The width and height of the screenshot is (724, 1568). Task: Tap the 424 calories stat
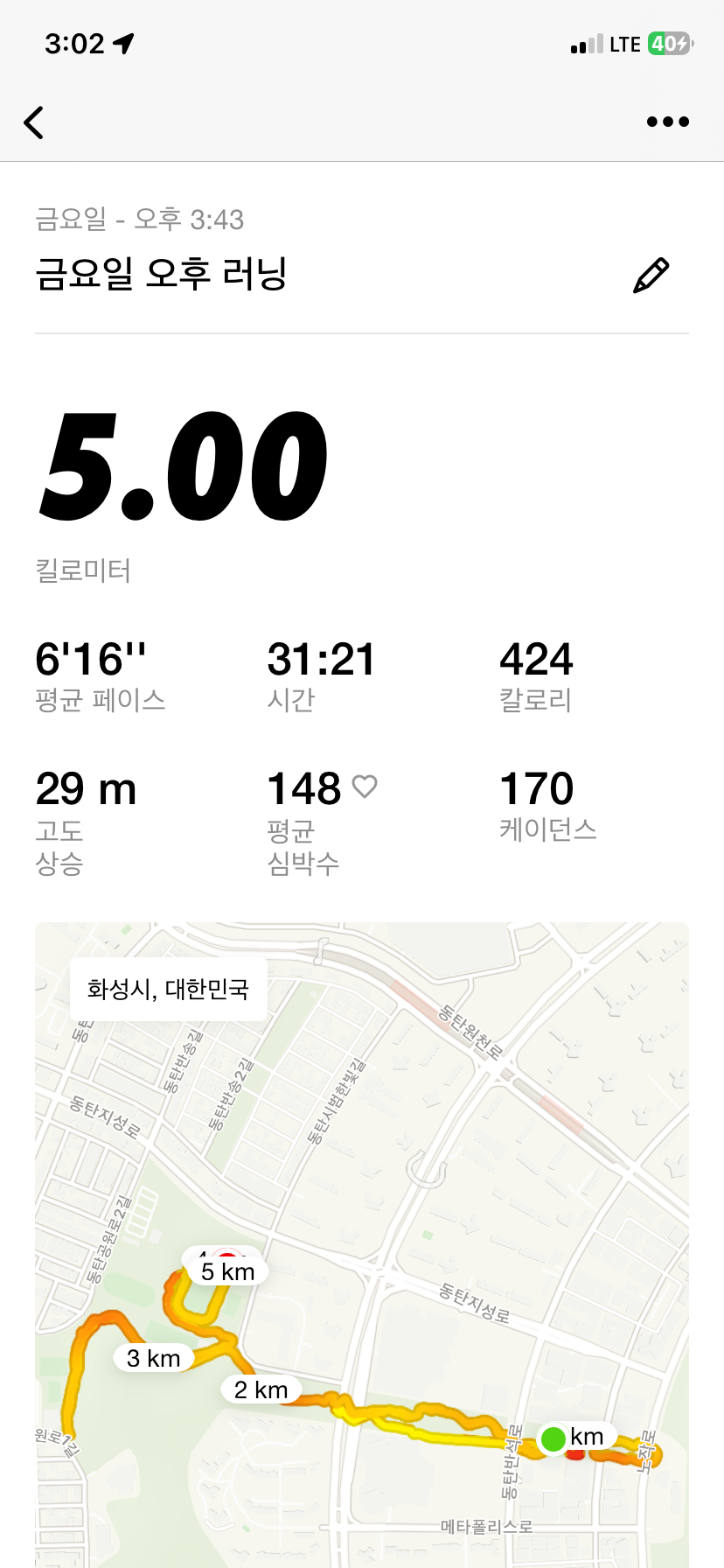tap(537, 659)
